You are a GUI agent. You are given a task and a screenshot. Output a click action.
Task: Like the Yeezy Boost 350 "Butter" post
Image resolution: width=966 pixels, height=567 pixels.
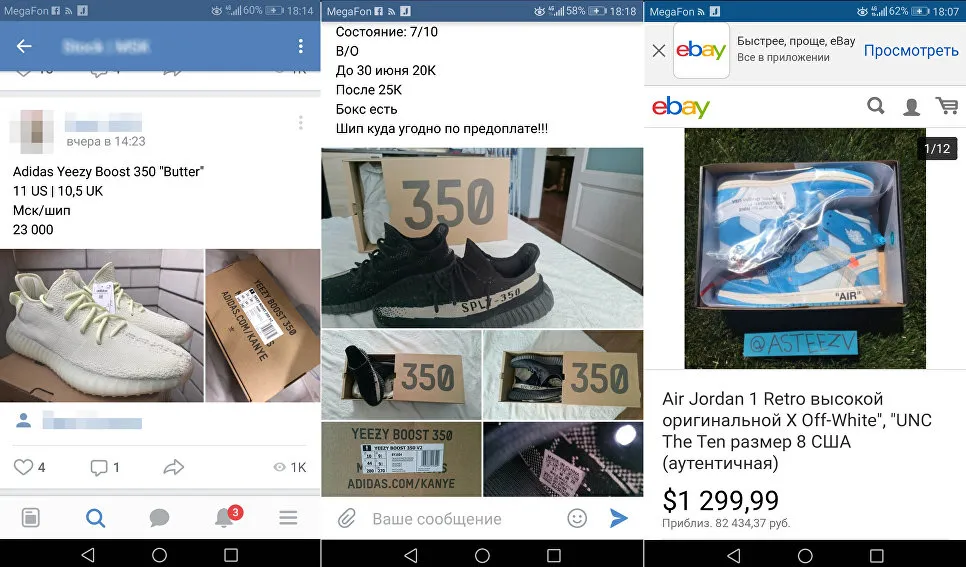pyautogui.click(x=23, y=467)
